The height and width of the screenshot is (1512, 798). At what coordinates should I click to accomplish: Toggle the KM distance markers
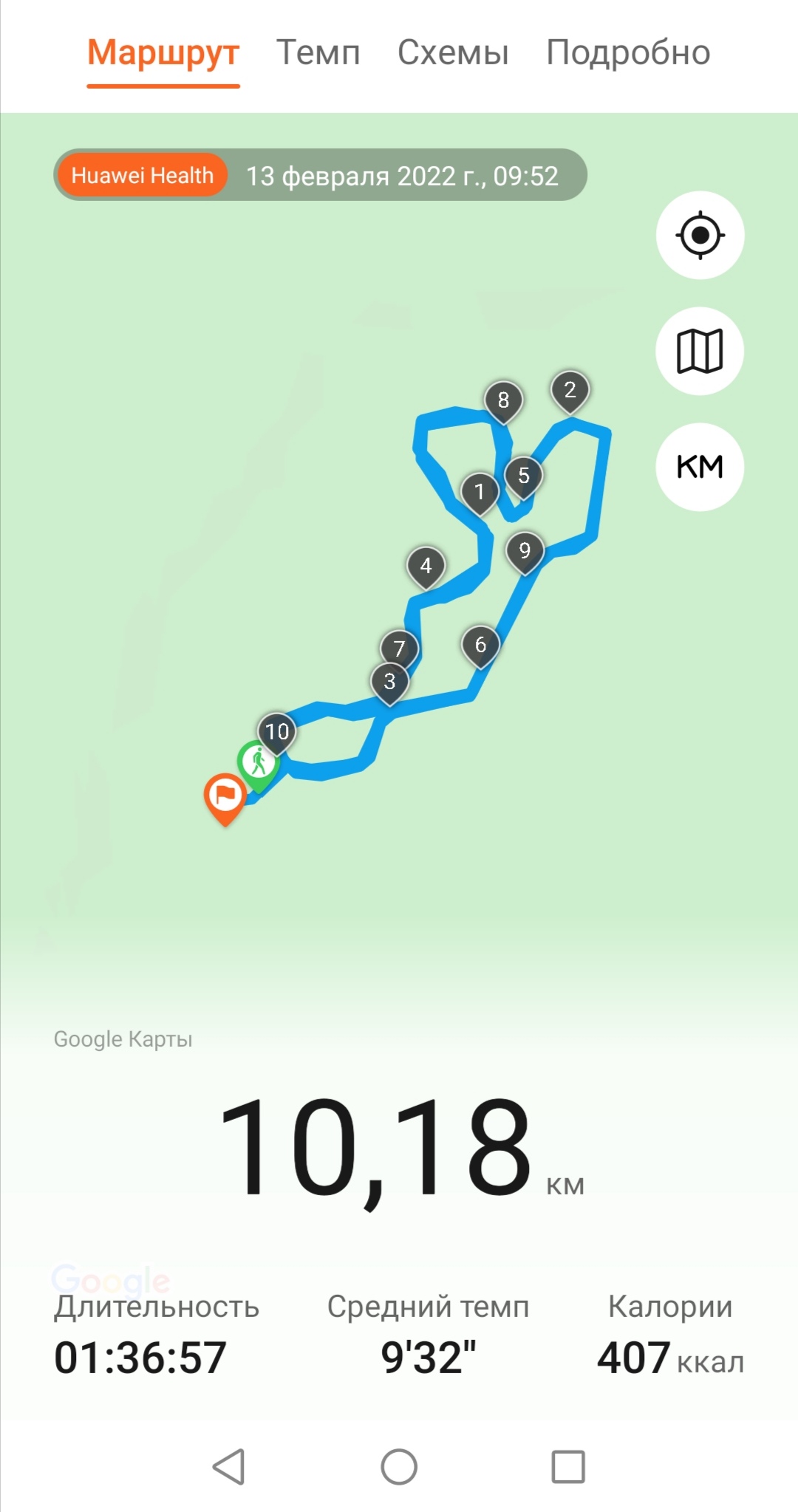(x=700, y=467)
